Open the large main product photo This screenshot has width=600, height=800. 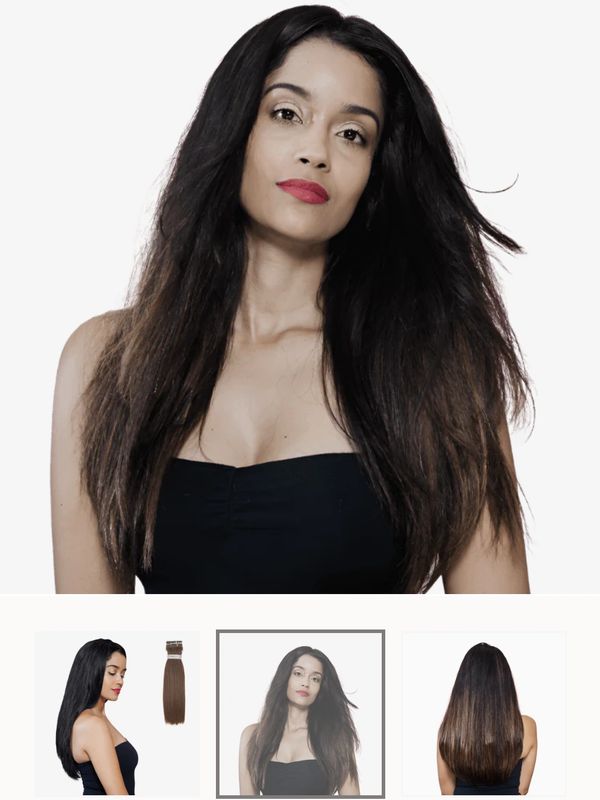tap(300, 300)
